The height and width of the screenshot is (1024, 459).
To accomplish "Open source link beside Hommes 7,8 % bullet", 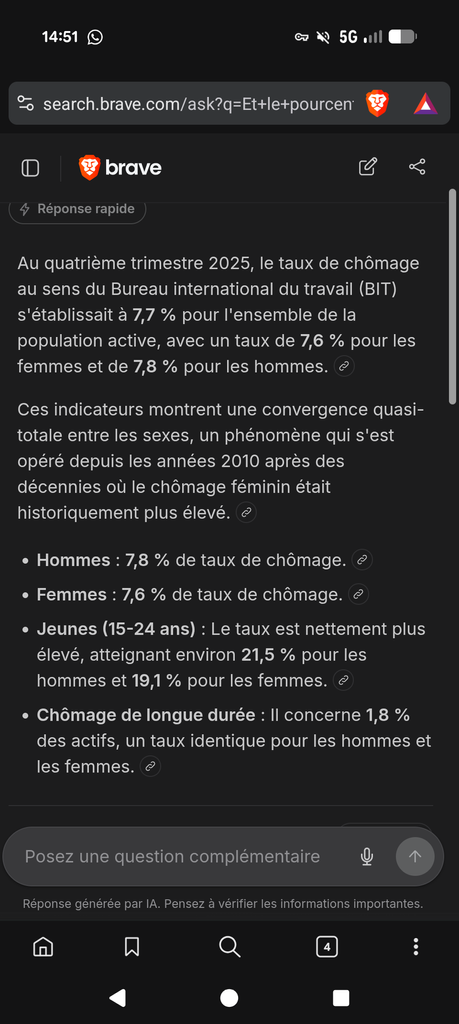I will pos(362,560).
